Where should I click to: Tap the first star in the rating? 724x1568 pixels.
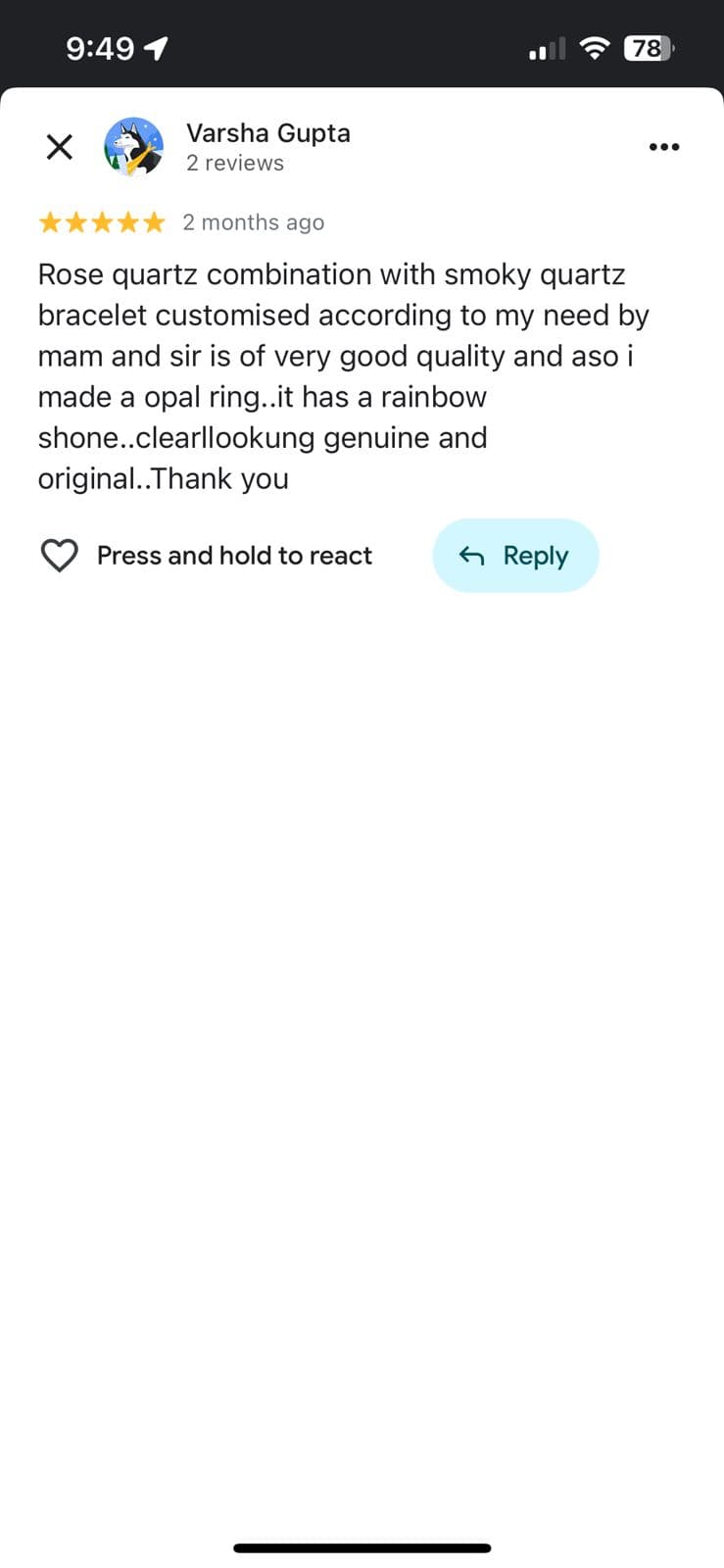coord(50,221)
